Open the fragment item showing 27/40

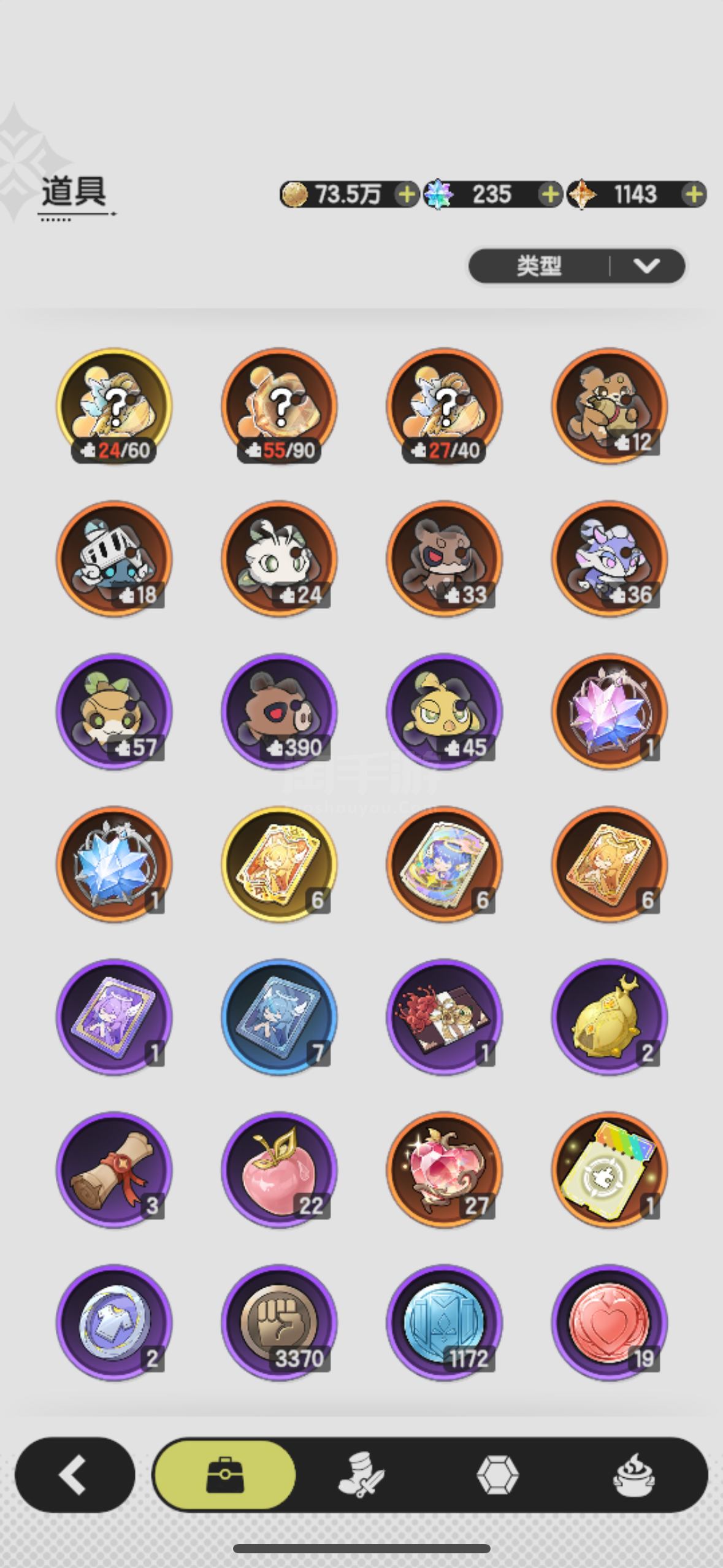click(445, 406)
